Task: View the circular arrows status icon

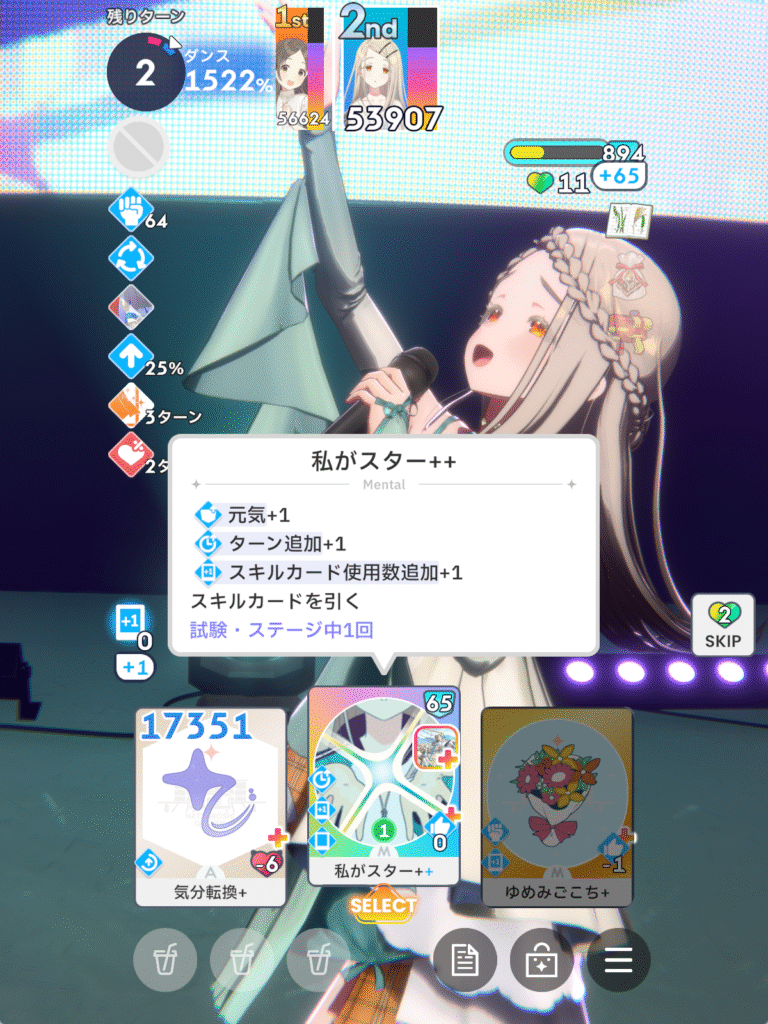Action: pos(130,258)
